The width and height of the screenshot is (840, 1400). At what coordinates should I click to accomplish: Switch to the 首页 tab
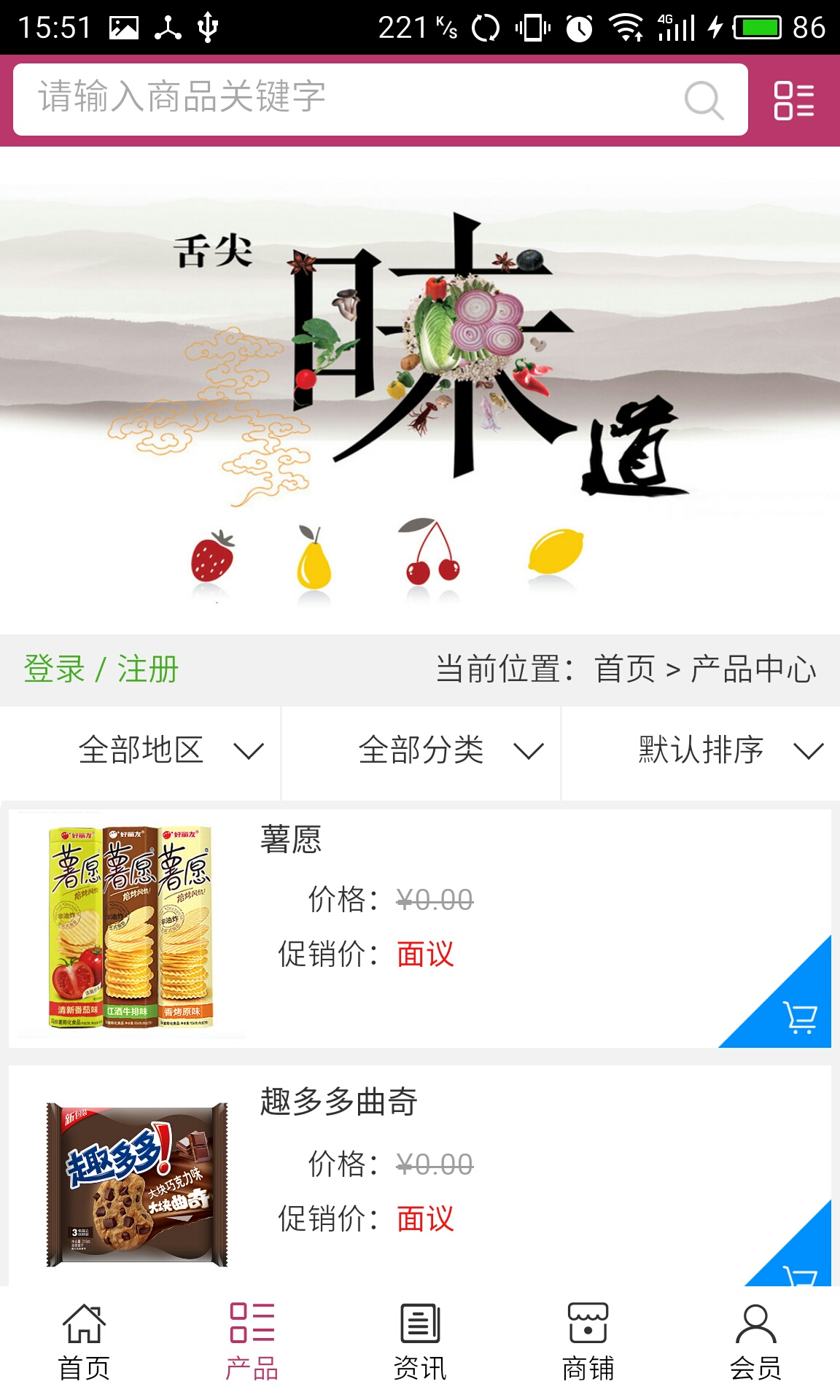click(x=84, y=1342)
